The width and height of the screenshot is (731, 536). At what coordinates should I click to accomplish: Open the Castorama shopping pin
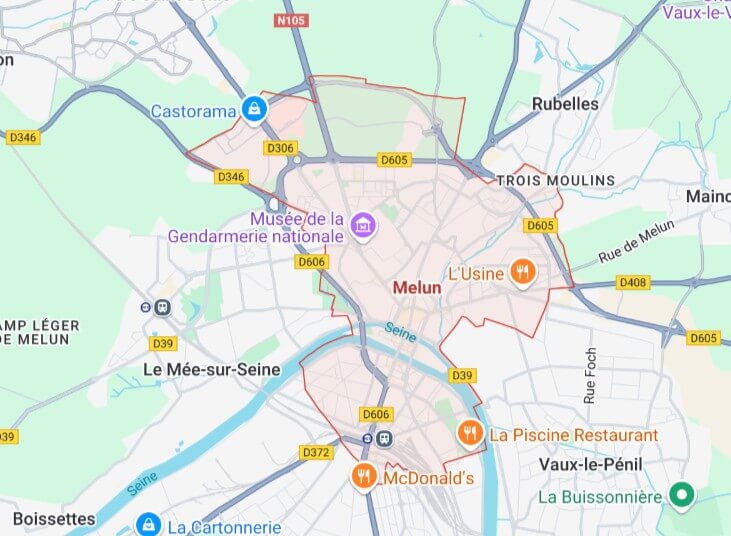coord(255,109)
